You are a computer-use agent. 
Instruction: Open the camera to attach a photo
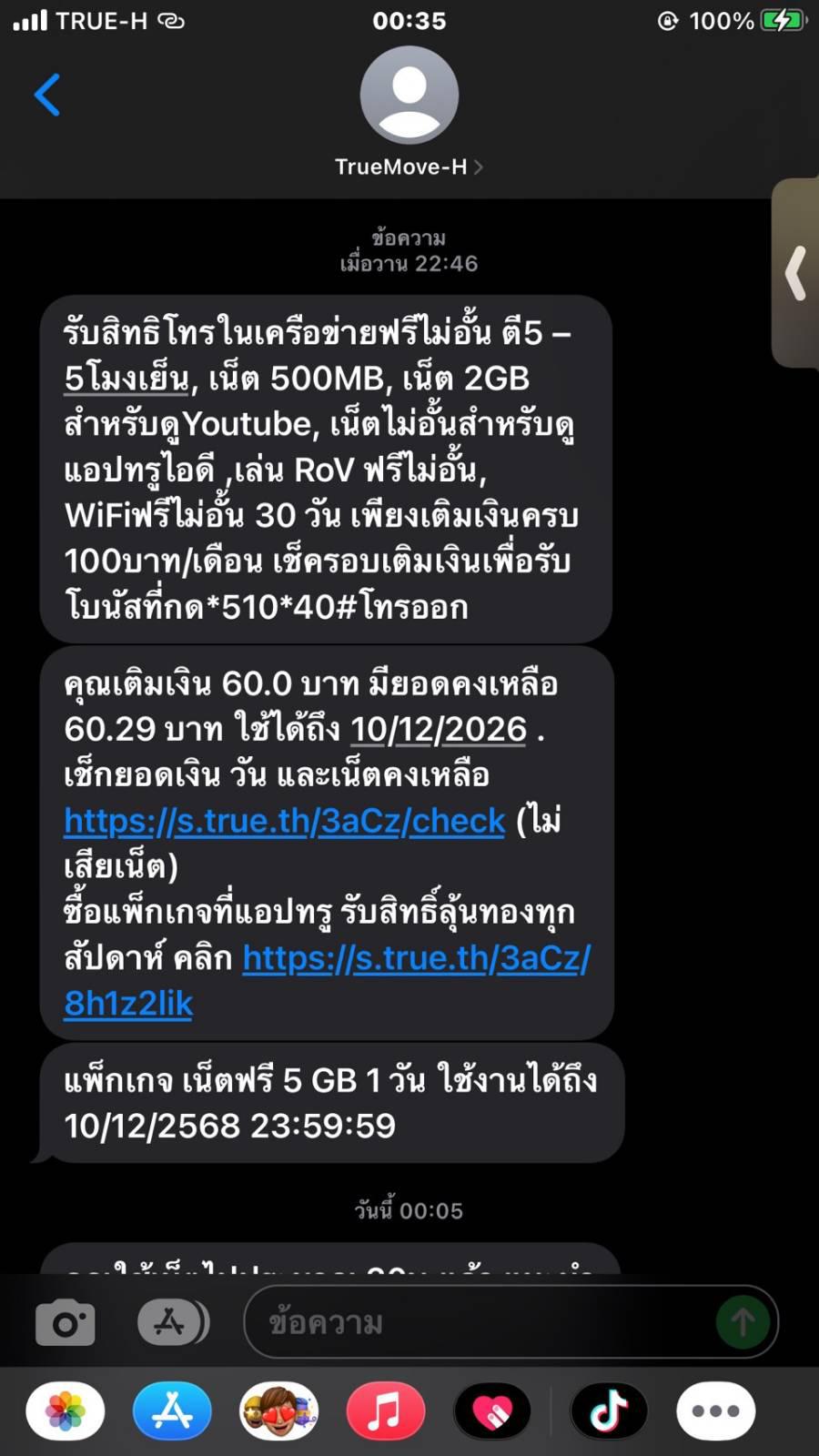[x=66, y=1322]
